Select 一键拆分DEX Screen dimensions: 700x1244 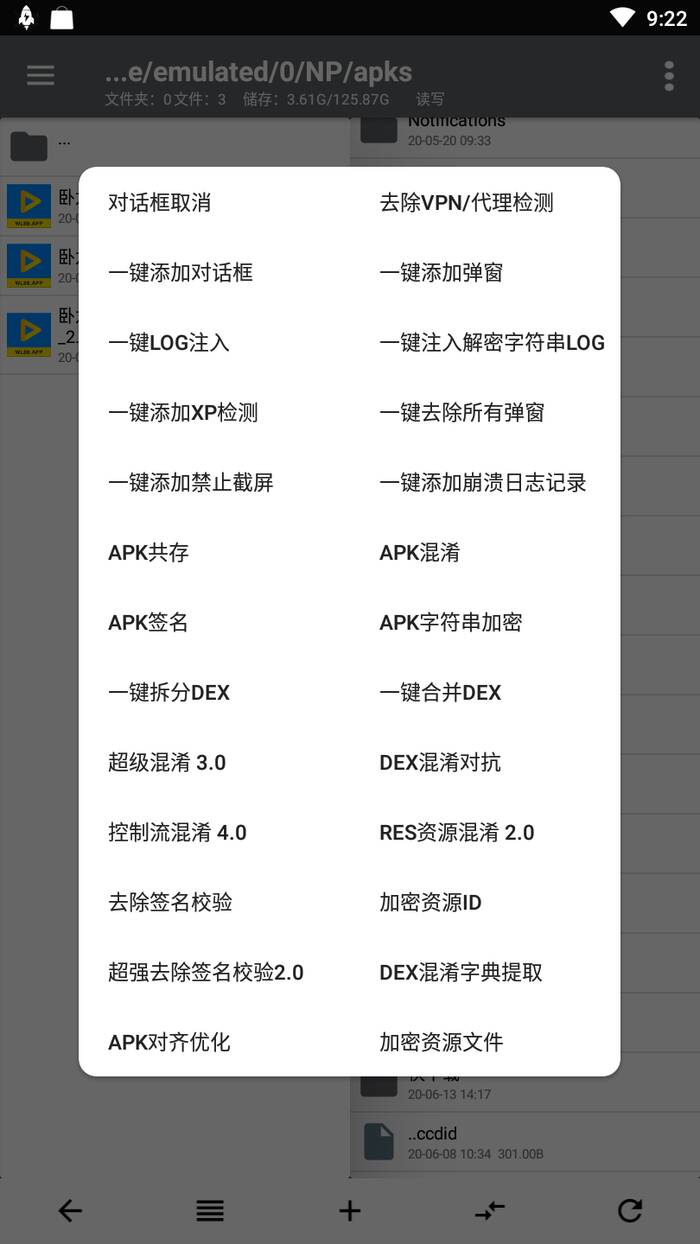point(169,693)
